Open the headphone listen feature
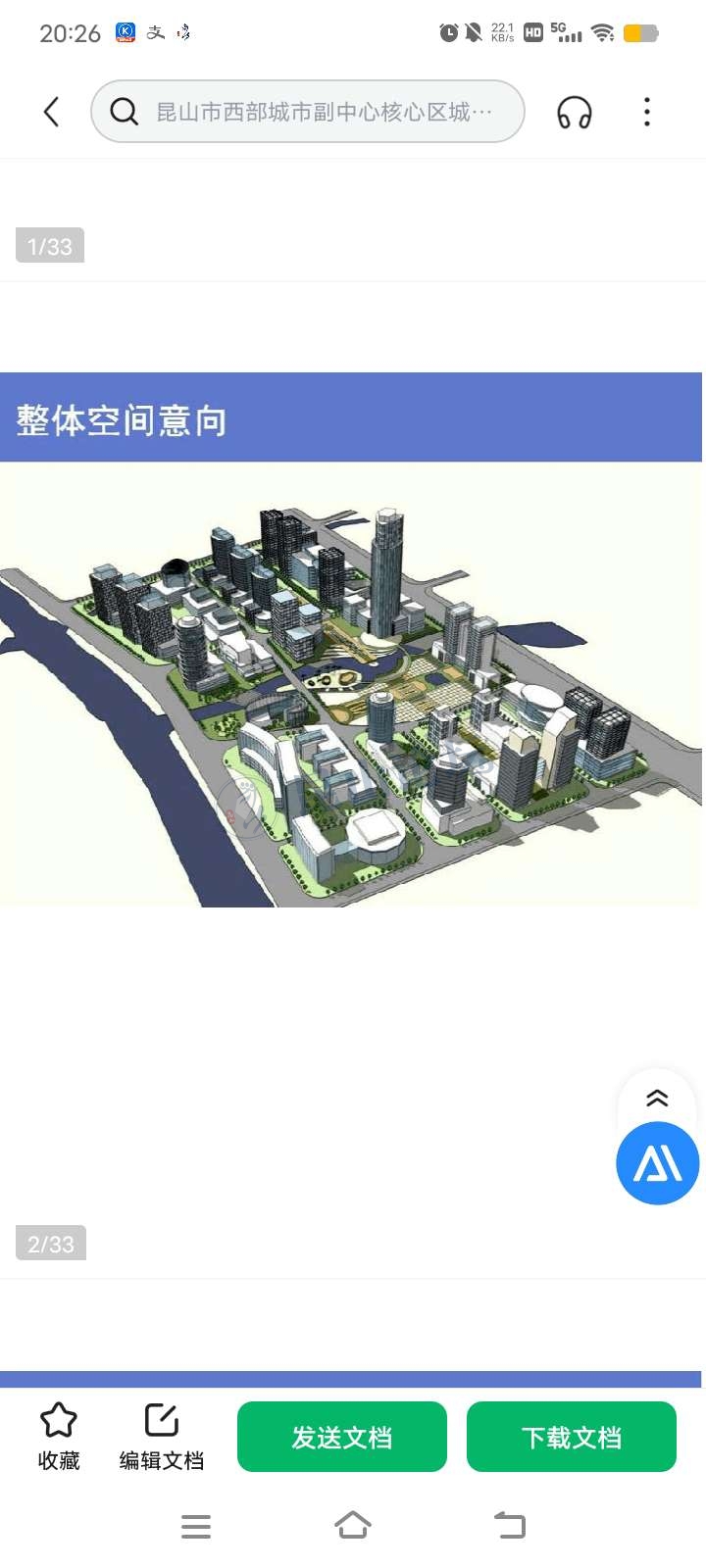The image size is (706, 1568). tap(574, 112)
